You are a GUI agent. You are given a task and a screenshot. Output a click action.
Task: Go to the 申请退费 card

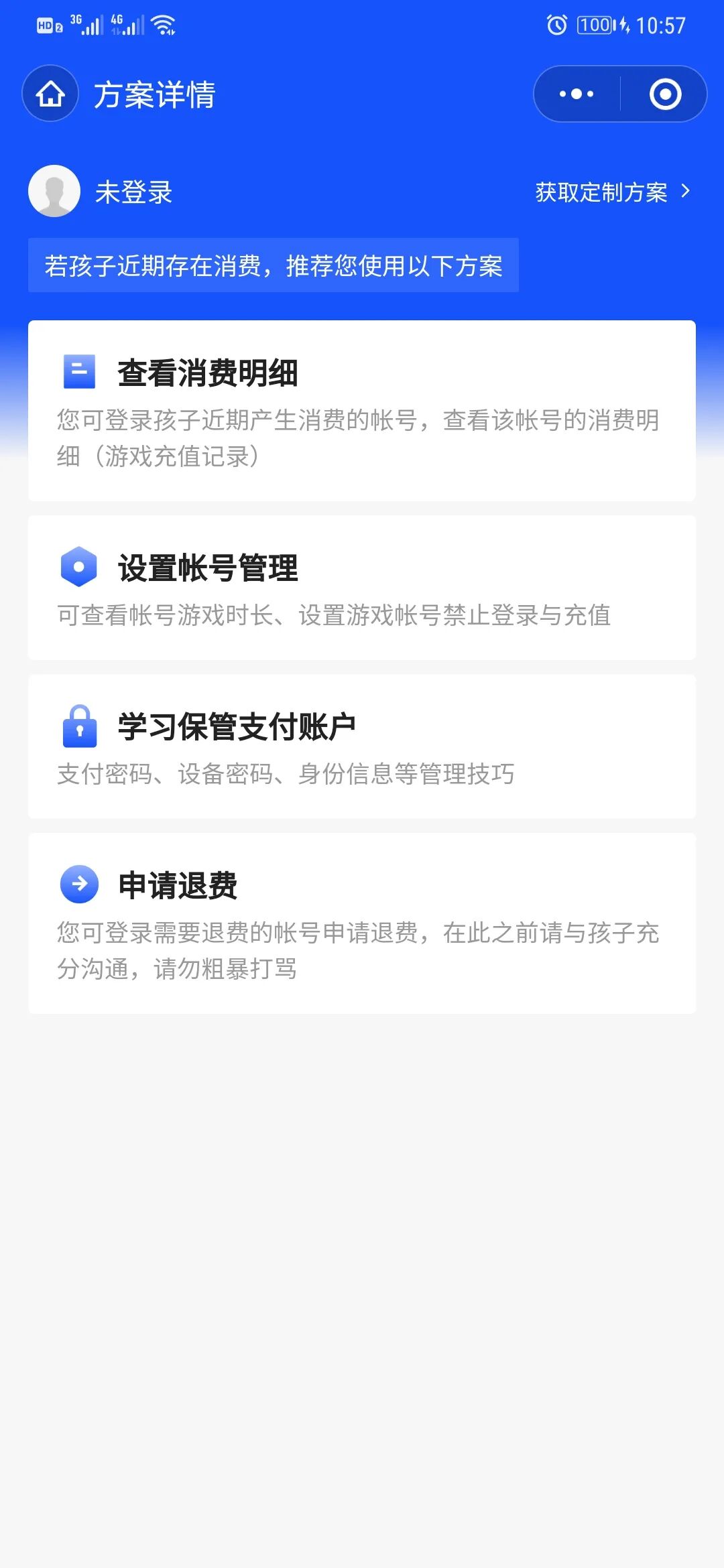362,923
